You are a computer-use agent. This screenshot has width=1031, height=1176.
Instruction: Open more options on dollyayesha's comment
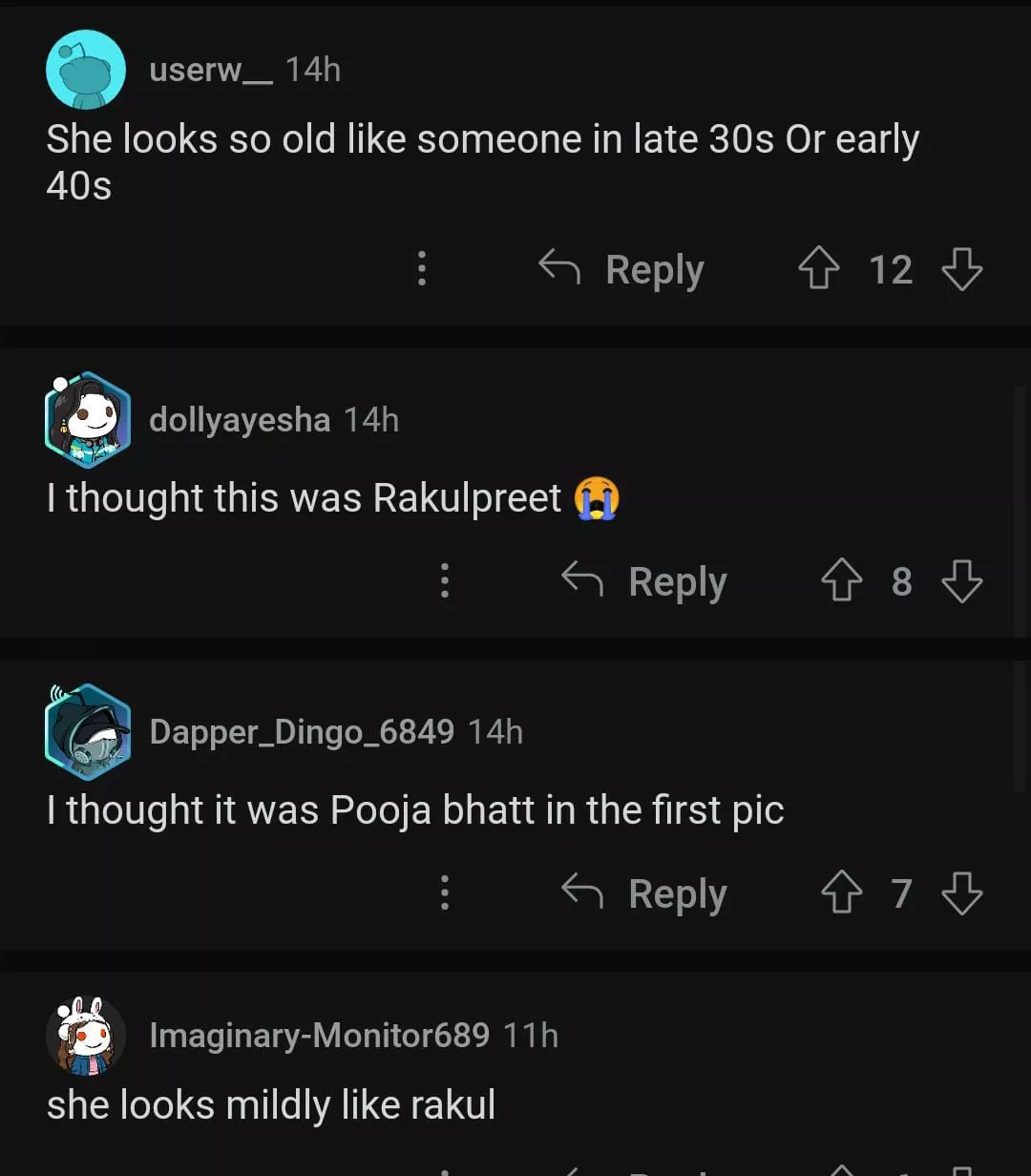(444, 581)
